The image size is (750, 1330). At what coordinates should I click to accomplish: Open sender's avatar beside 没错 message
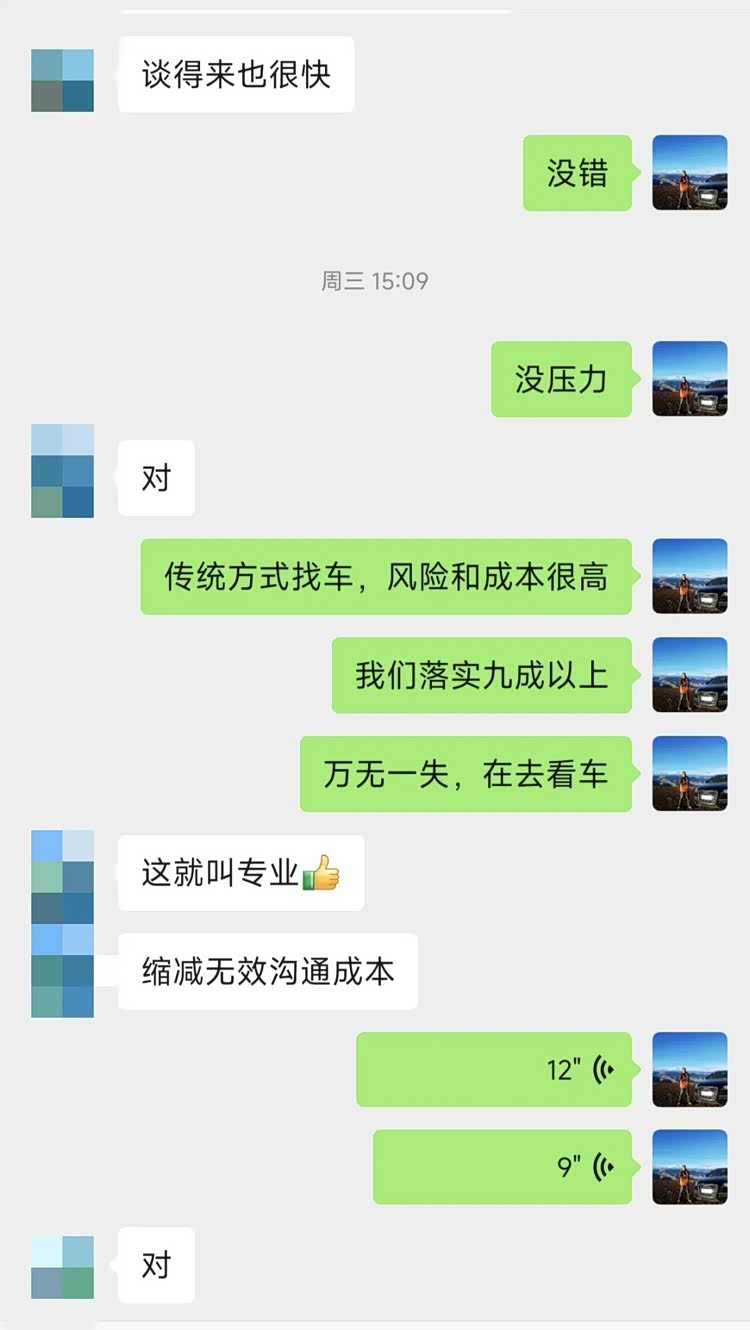(x=689, y=173)
